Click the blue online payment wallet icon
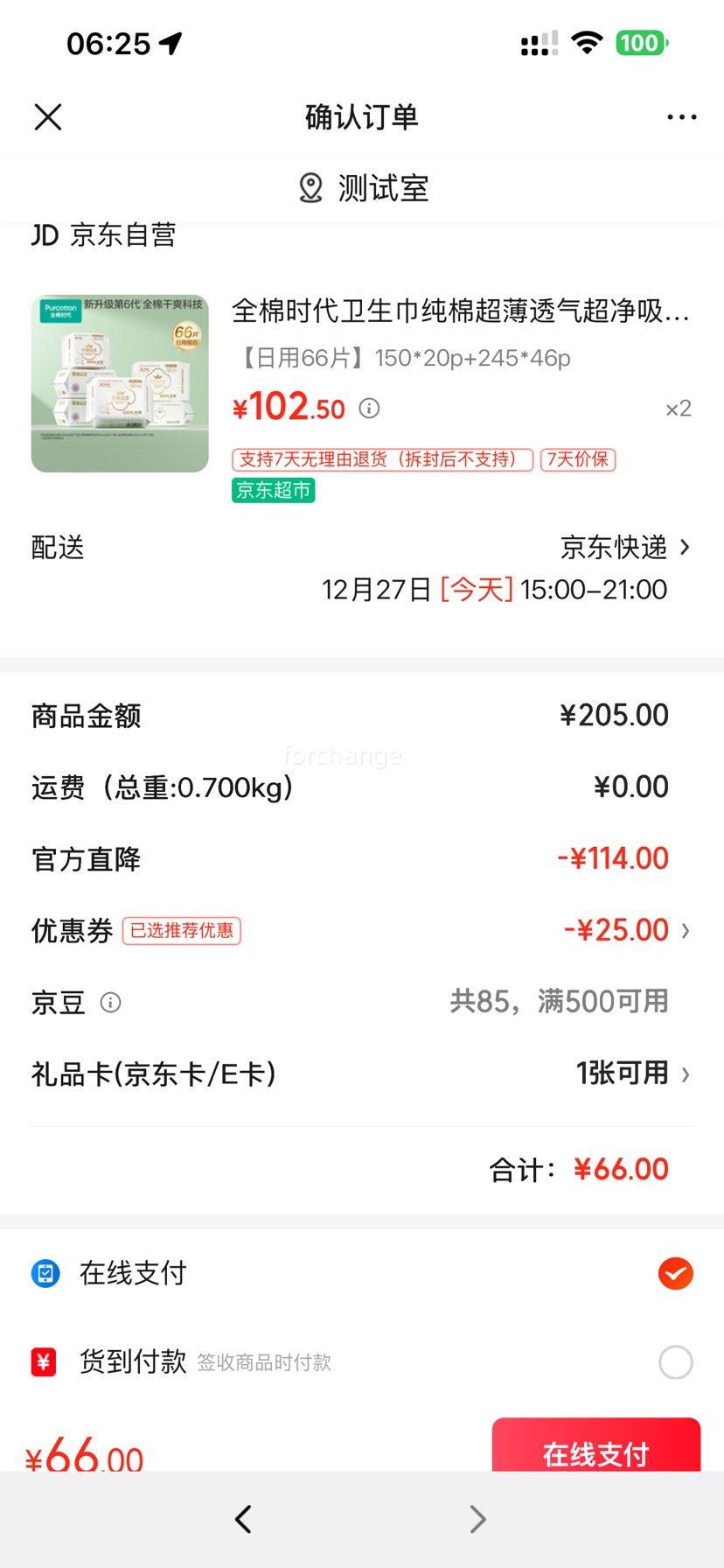724x1568 pixels. [45, 1274]
